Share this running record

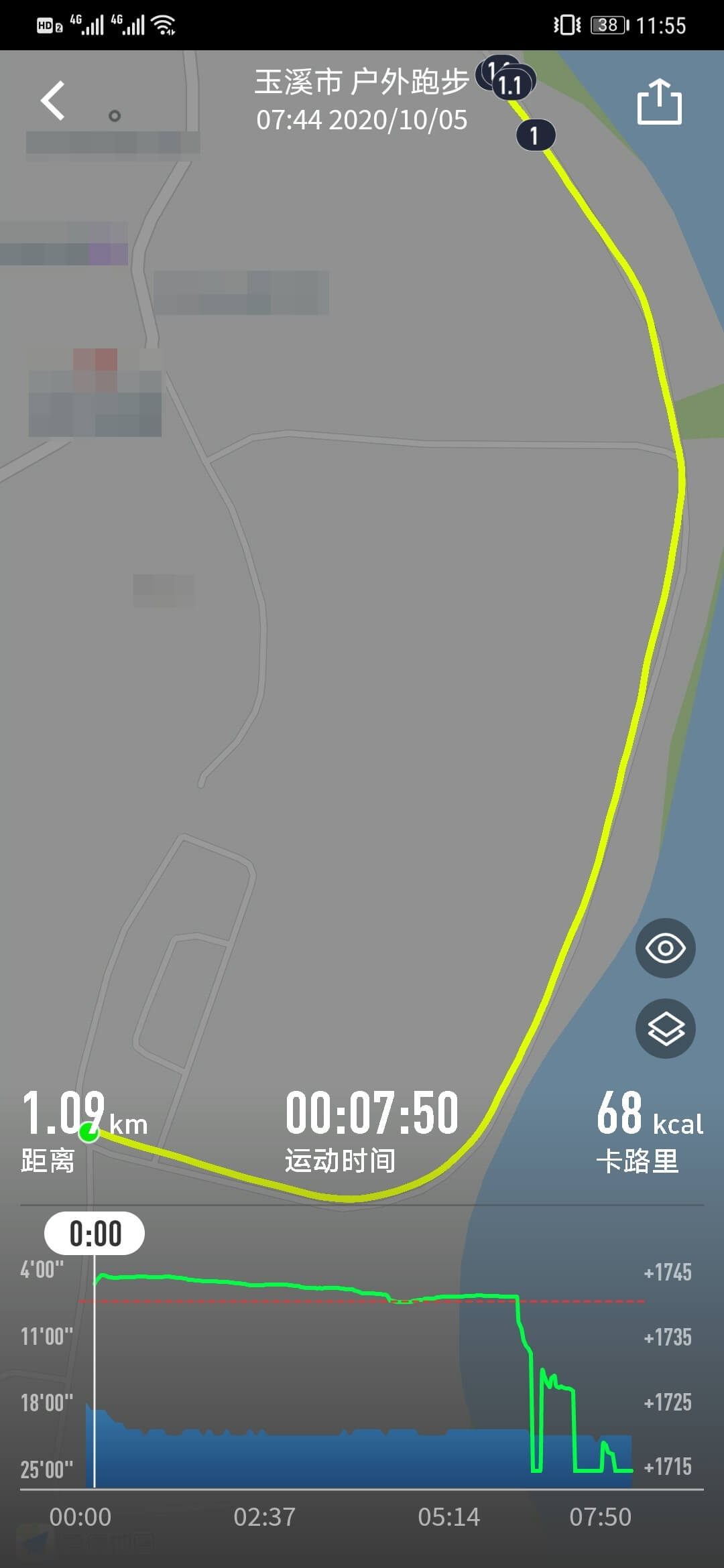click(659, 101)
